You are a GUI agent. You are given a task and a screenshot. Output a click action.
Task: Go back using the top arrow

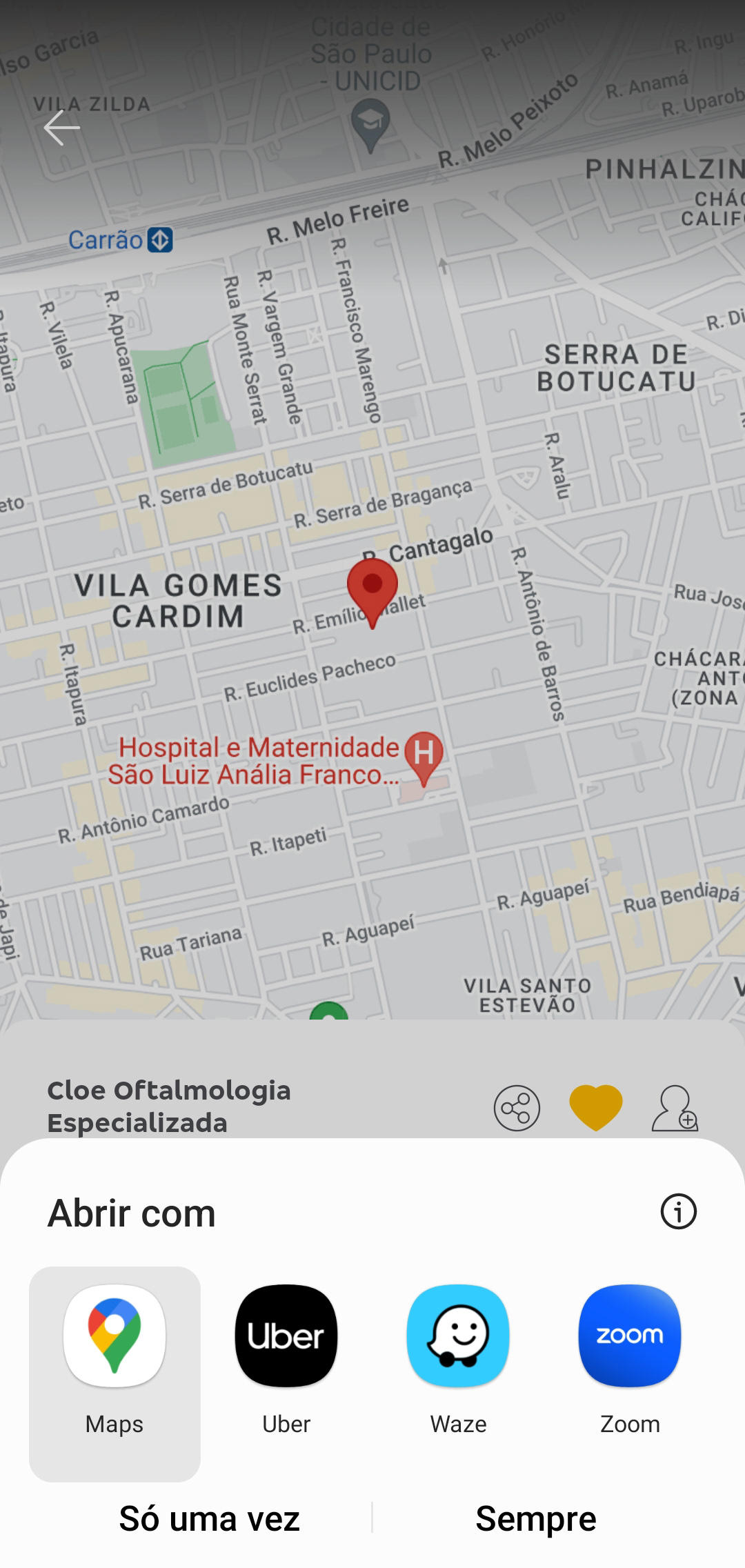point(61,128)
